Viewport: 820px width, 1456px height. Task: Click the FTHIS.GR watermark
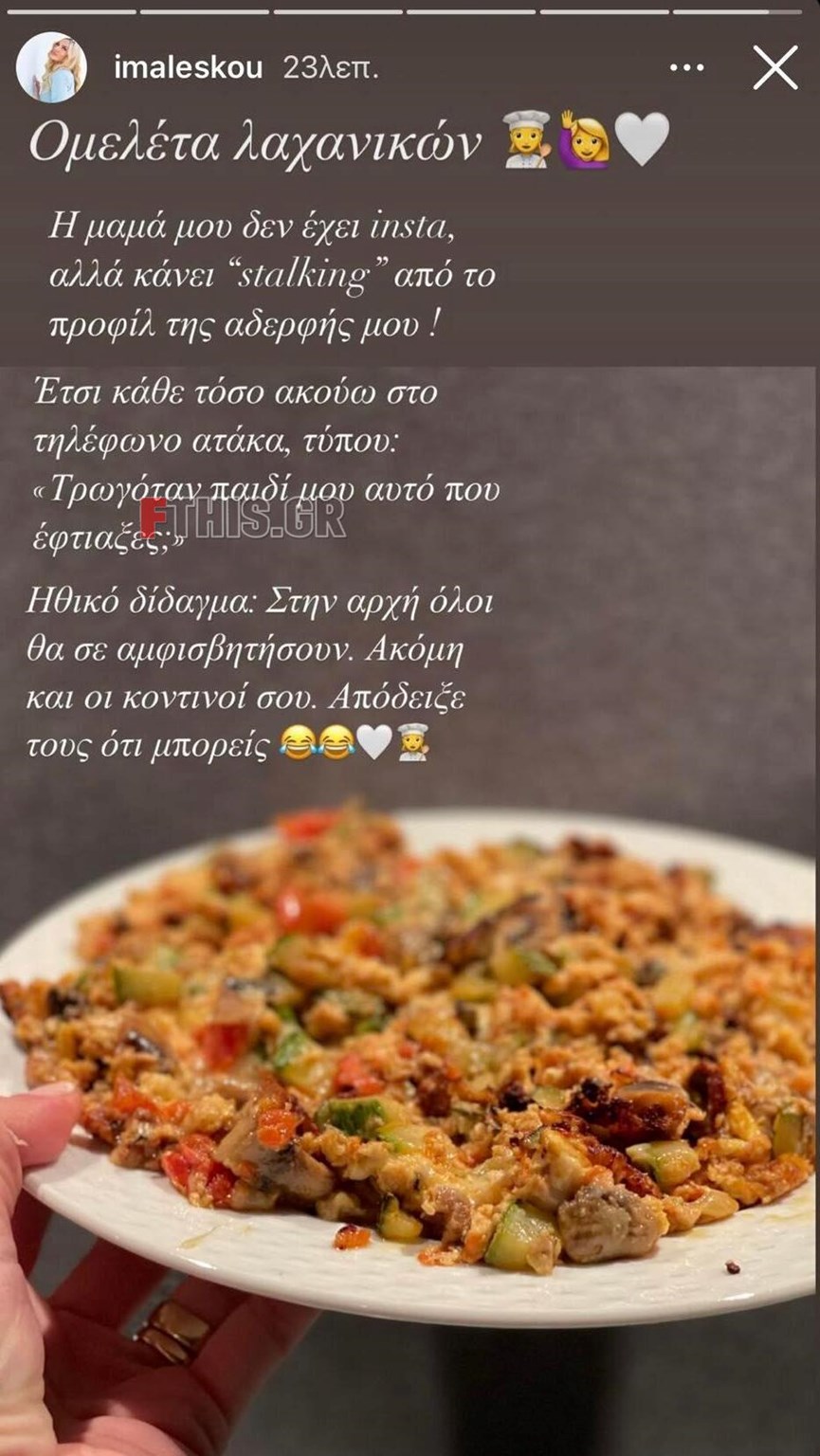241,518
